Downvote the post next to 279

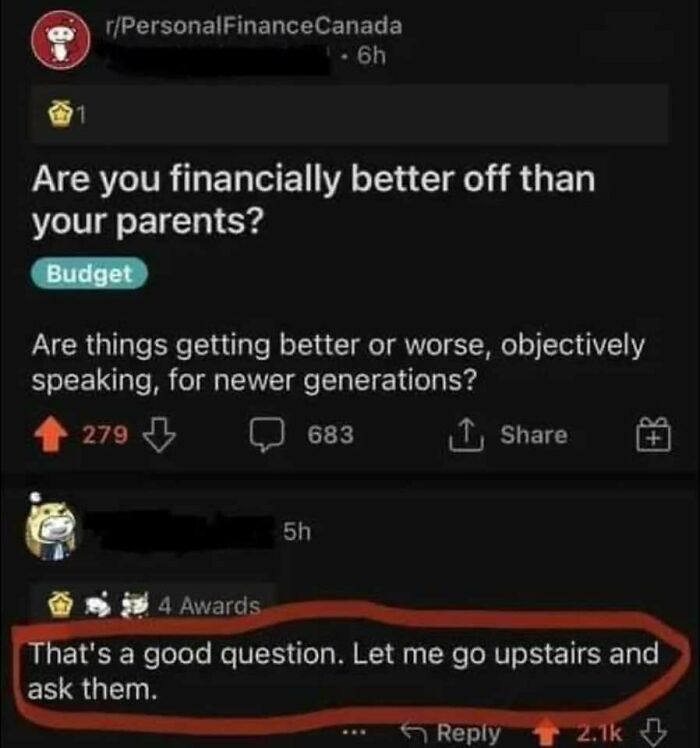coord(158,435)
